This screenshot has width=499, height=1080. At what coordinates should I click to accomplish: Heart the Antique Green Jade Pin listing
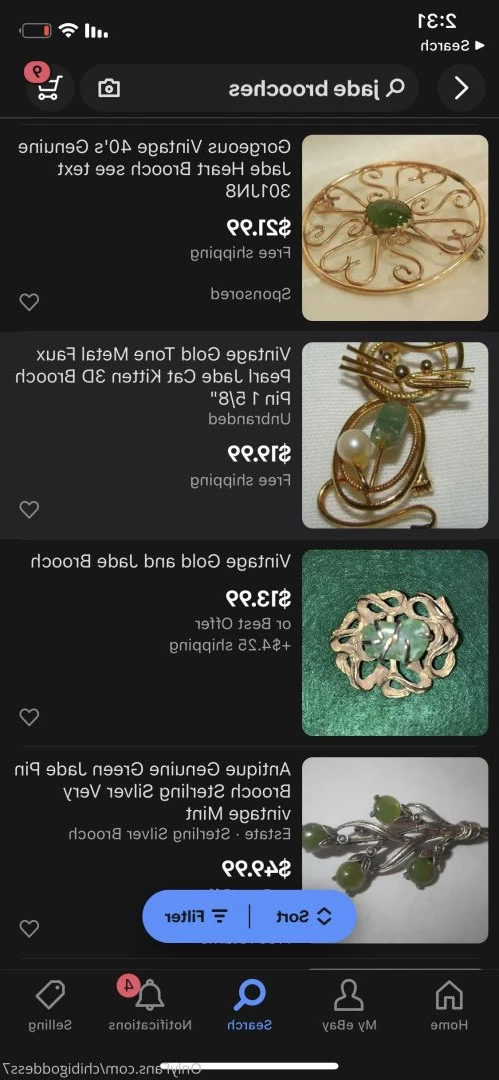coord(29,928)
